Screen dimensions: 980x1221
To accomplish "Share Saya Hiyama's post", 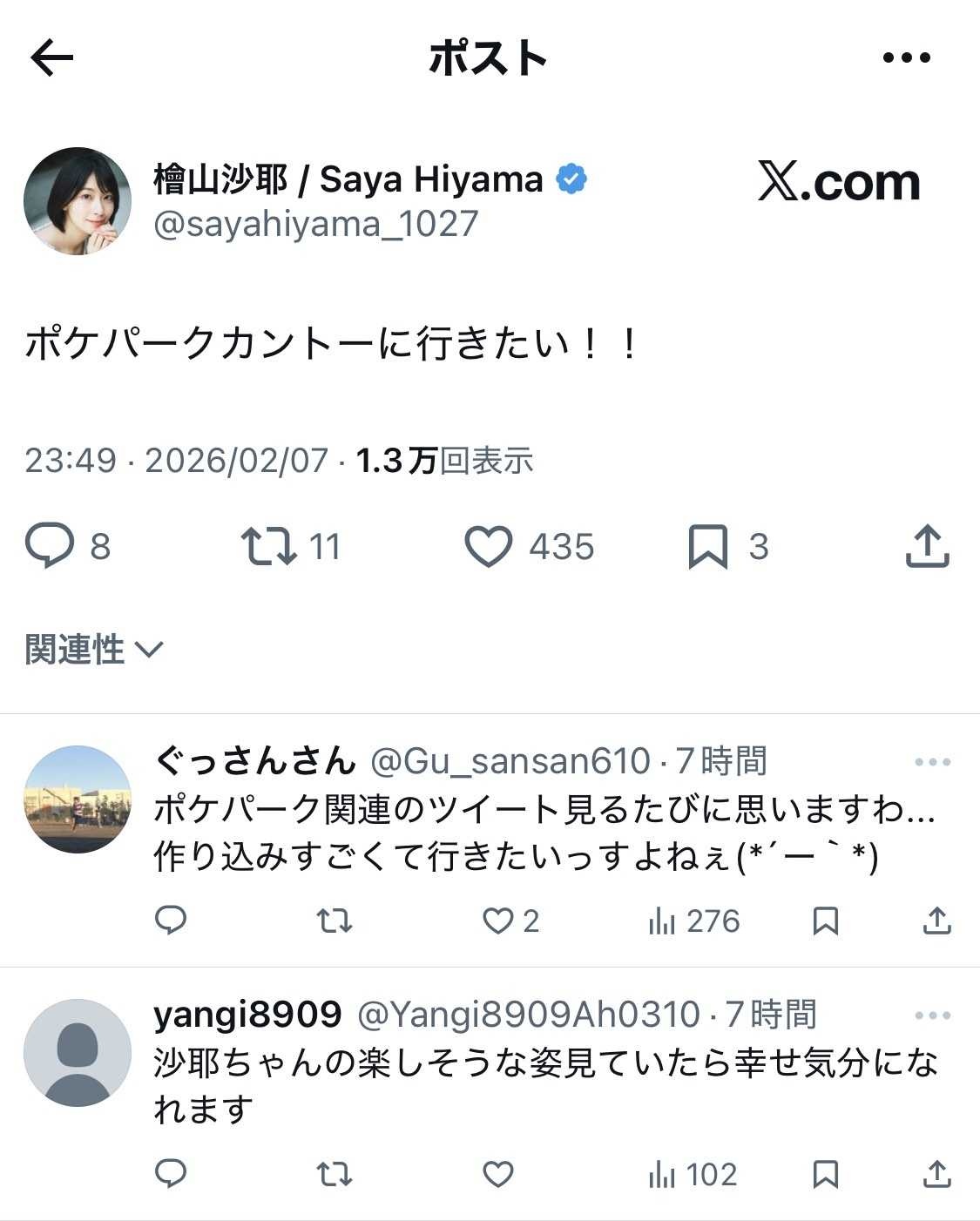I will click(927, 546).
